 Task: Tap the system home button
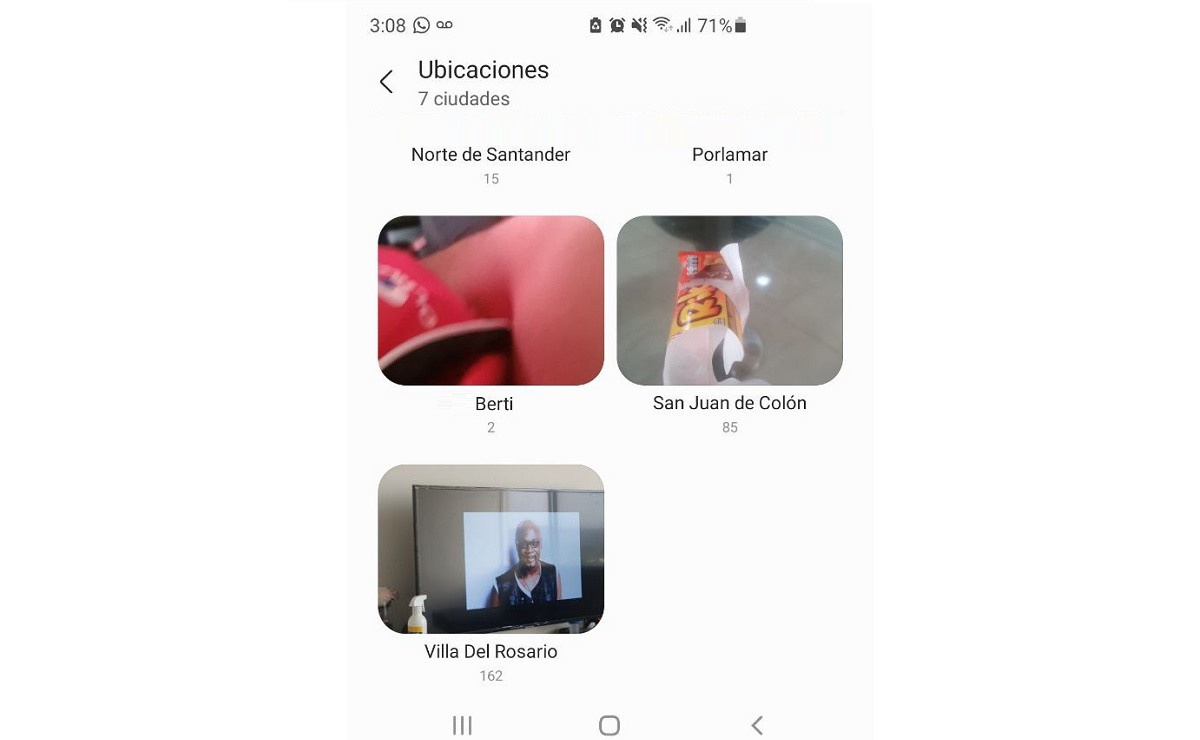tap(609, 725)
